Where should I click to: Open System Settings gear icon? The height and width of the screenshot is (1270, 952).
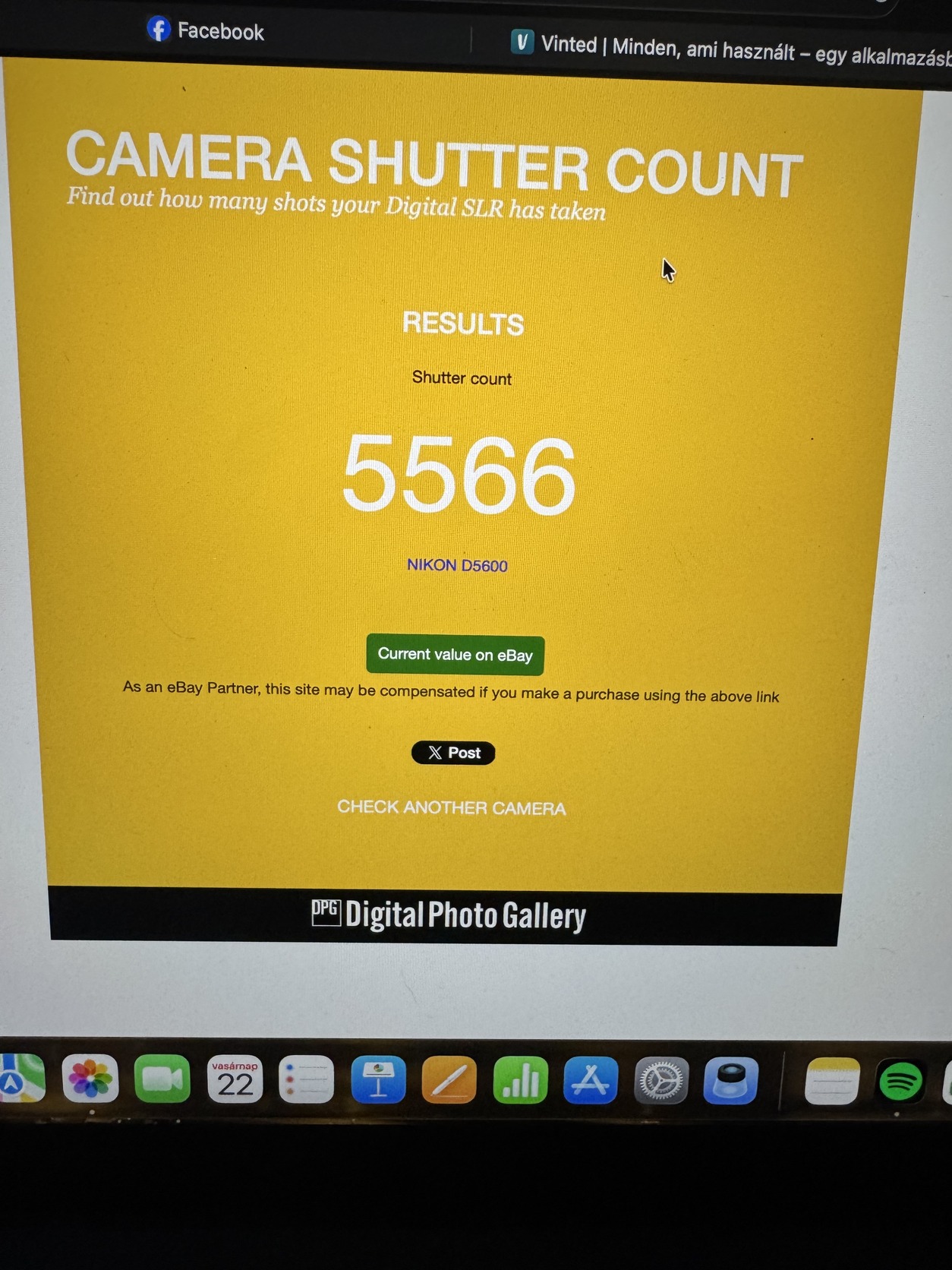tap(661, 1080)
